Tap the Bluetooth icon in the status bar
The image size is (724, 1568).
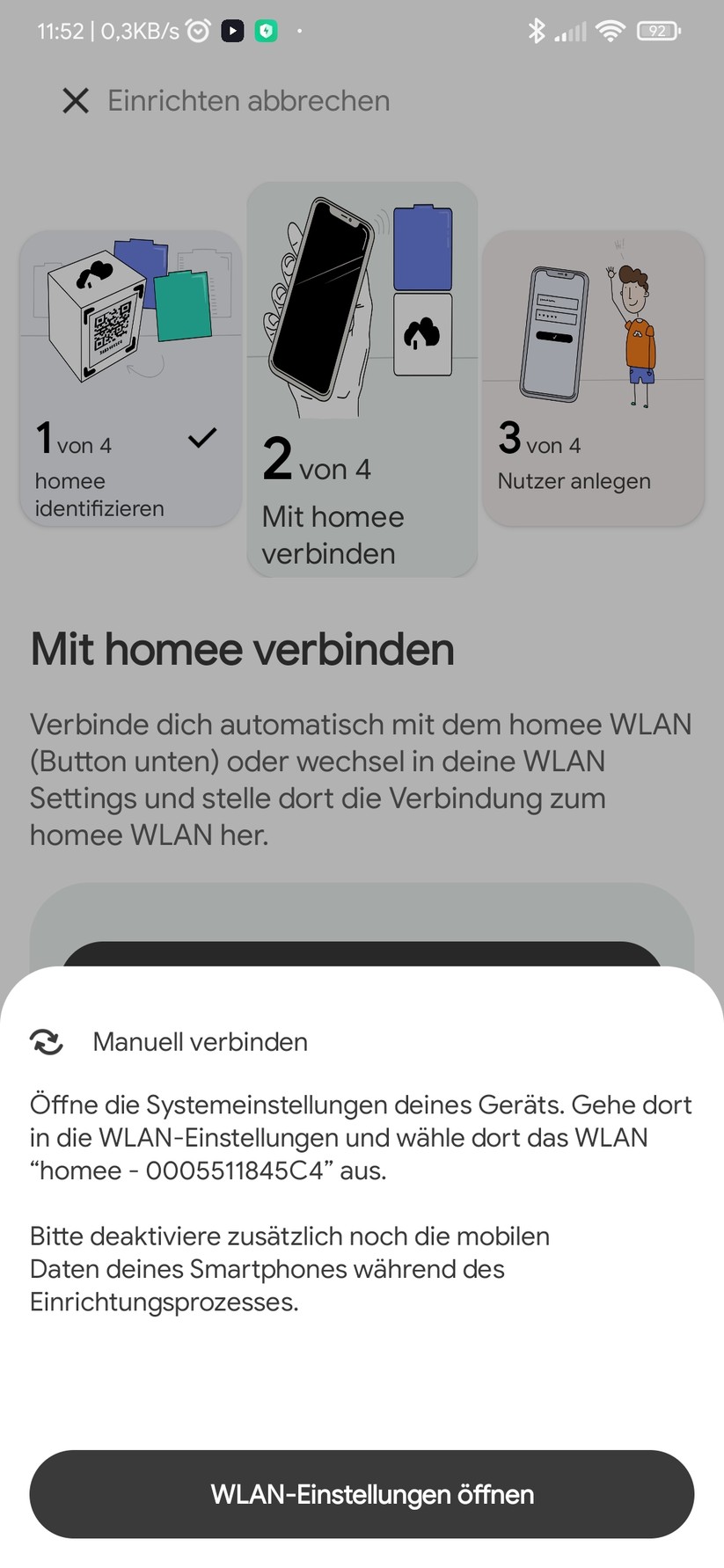point(538,30)
